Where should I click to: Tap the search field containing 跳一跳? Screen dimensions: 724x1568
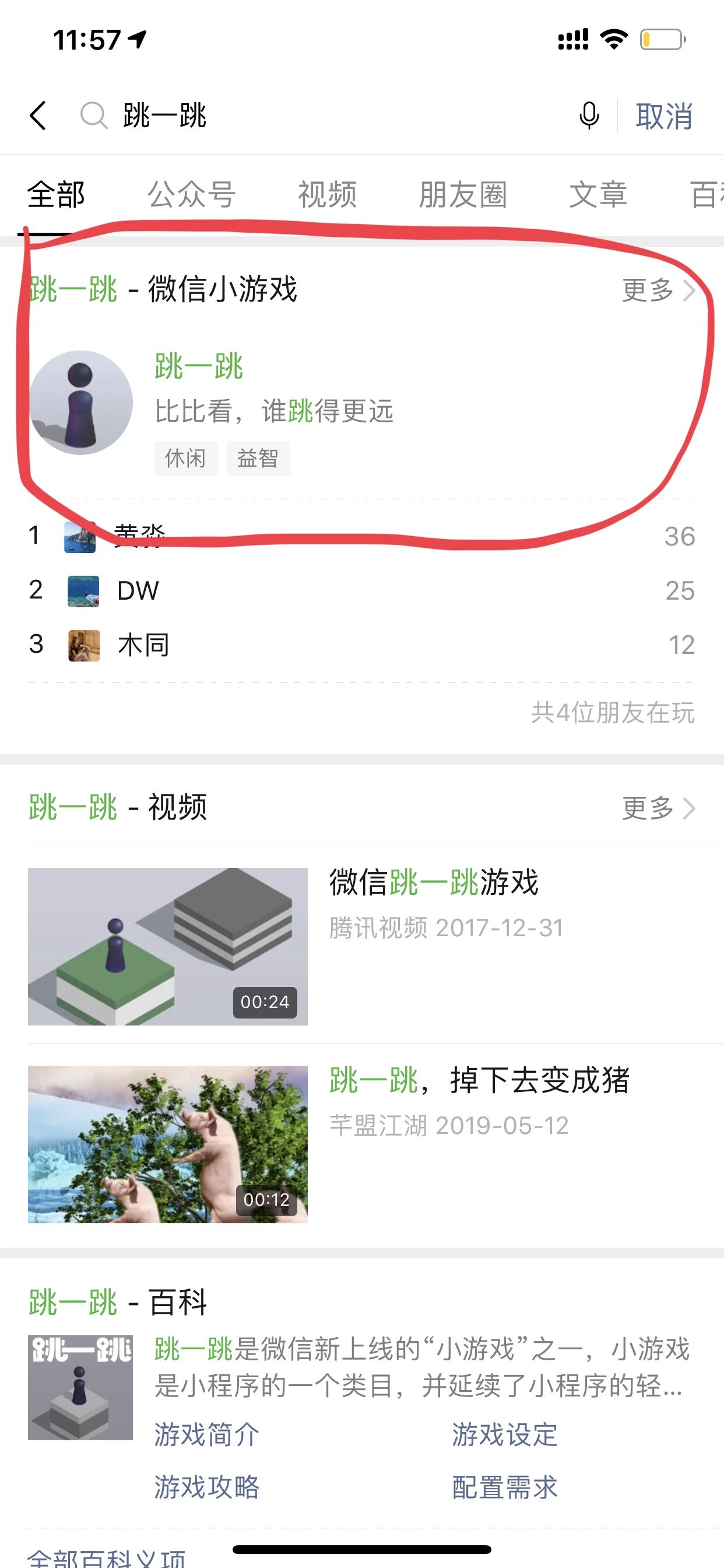pos(304,116)
